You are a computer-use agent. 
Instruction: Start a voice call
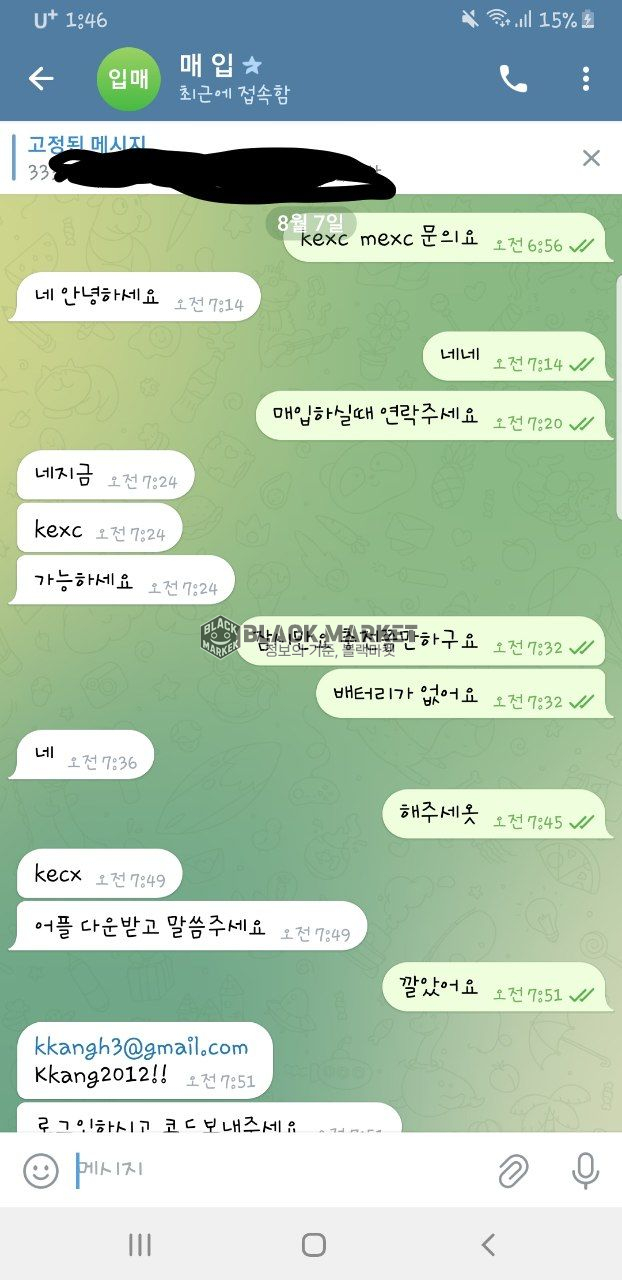(x=513, y=79)
